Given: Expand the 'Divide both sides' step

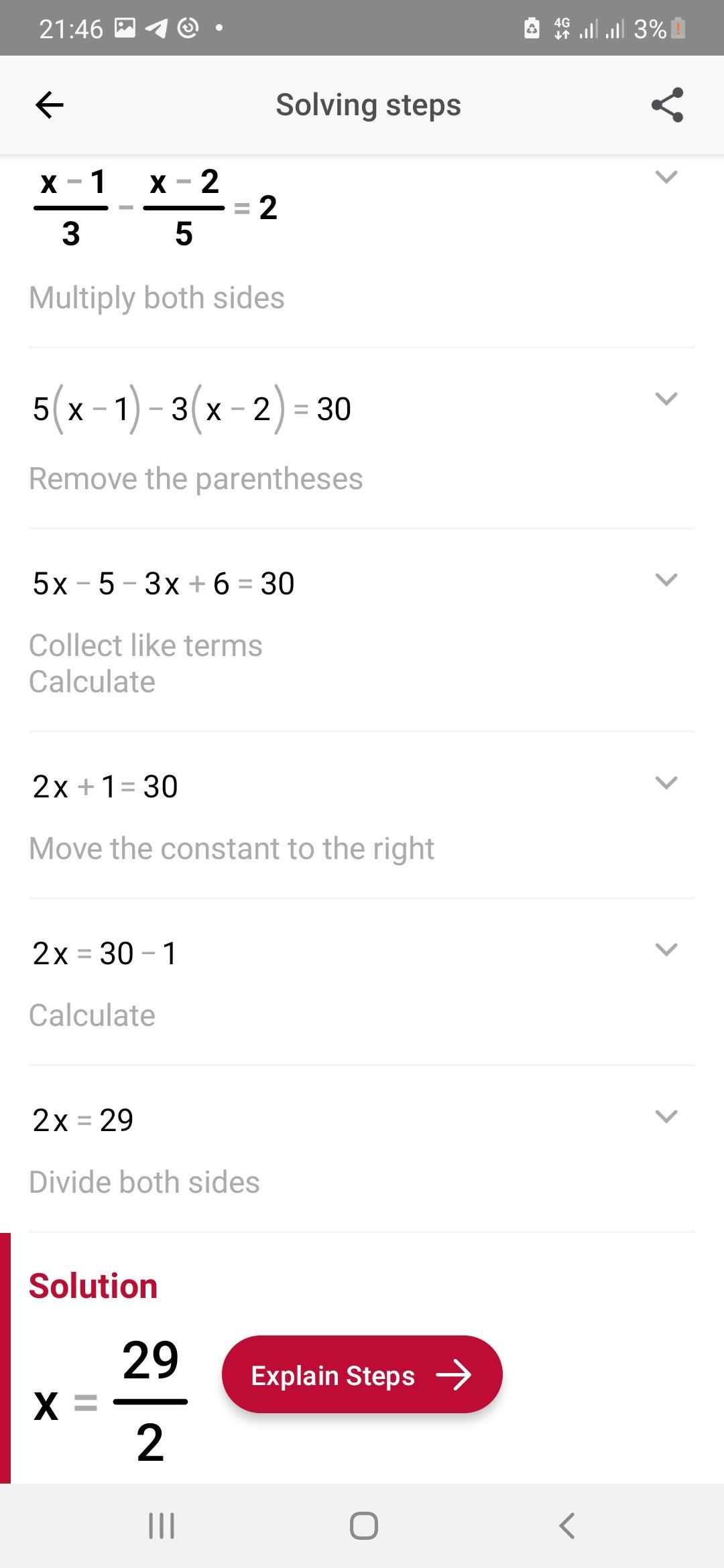Looking at the screenshot, I should 666,1116.
